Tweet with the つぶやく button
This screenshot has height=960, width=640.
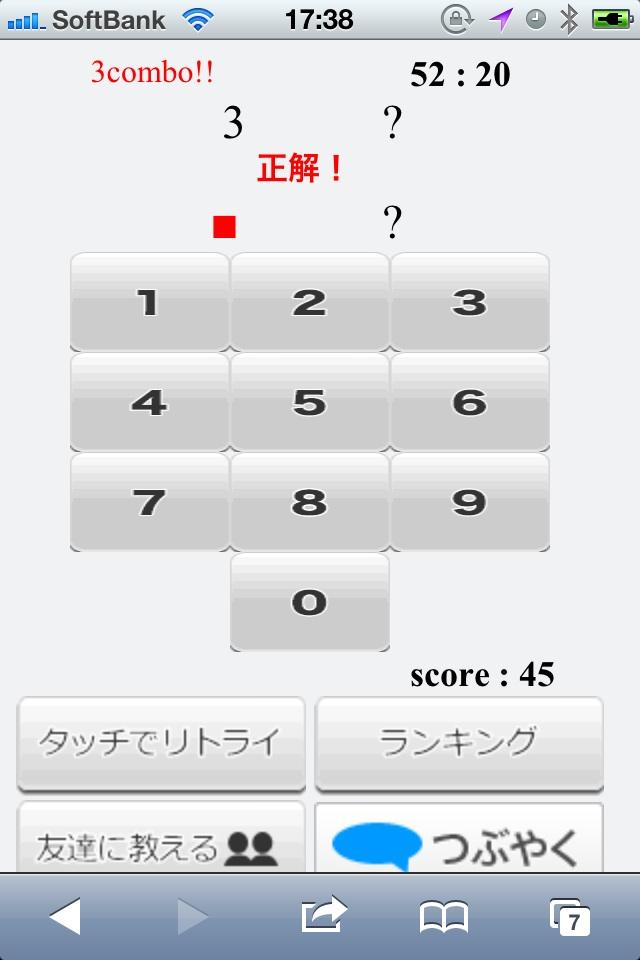[x=459, y=840]
